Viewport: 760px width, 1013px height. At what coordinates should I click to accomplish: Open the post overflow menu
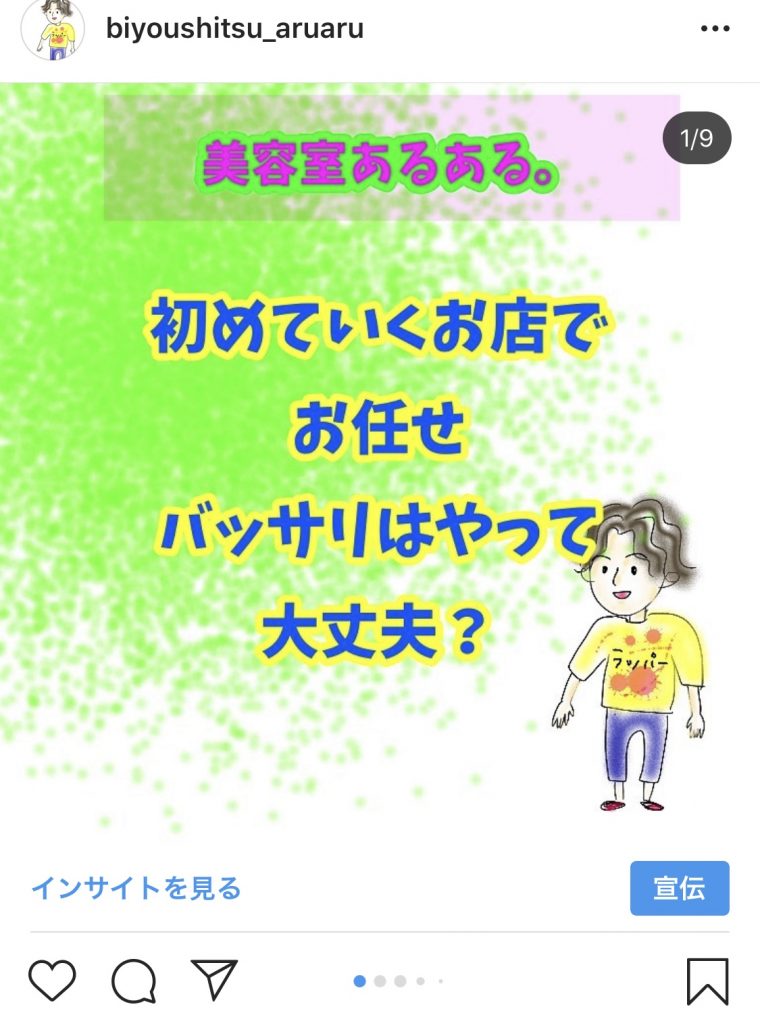pos(714,29)
